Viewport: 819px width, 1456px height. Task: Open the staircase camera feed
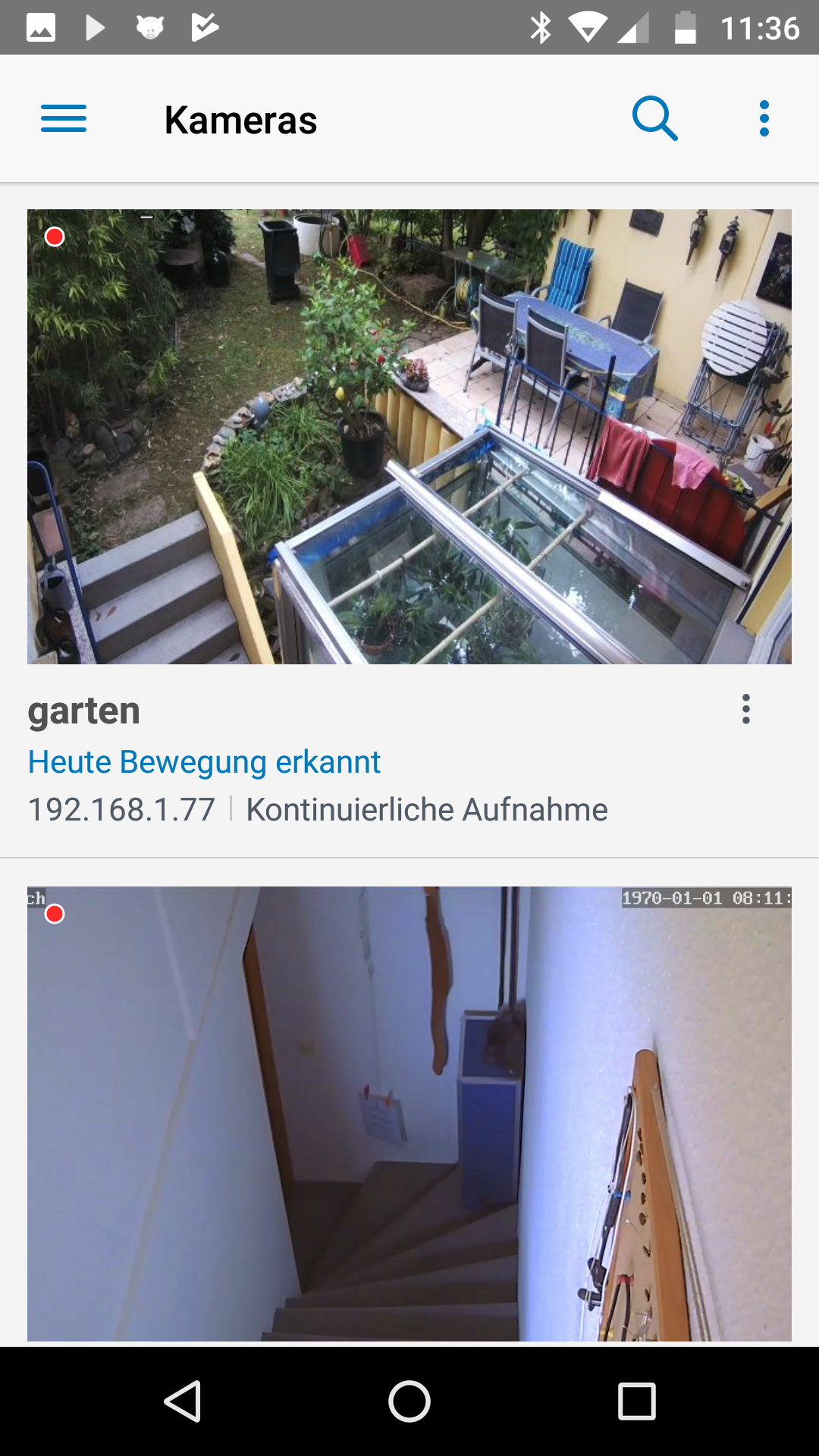click(409, 1113)
